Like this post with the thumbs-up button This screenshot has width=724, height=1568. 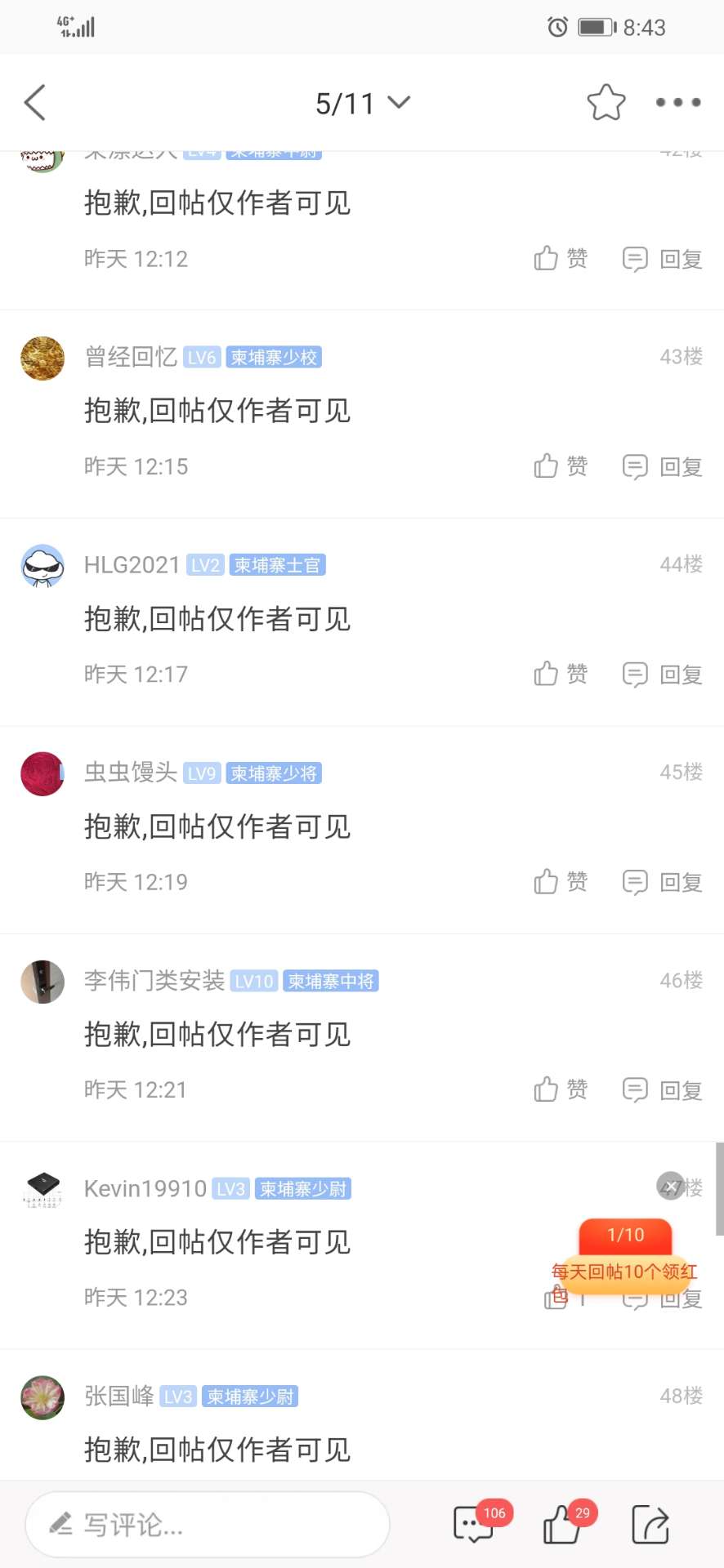pos(564,1524)
